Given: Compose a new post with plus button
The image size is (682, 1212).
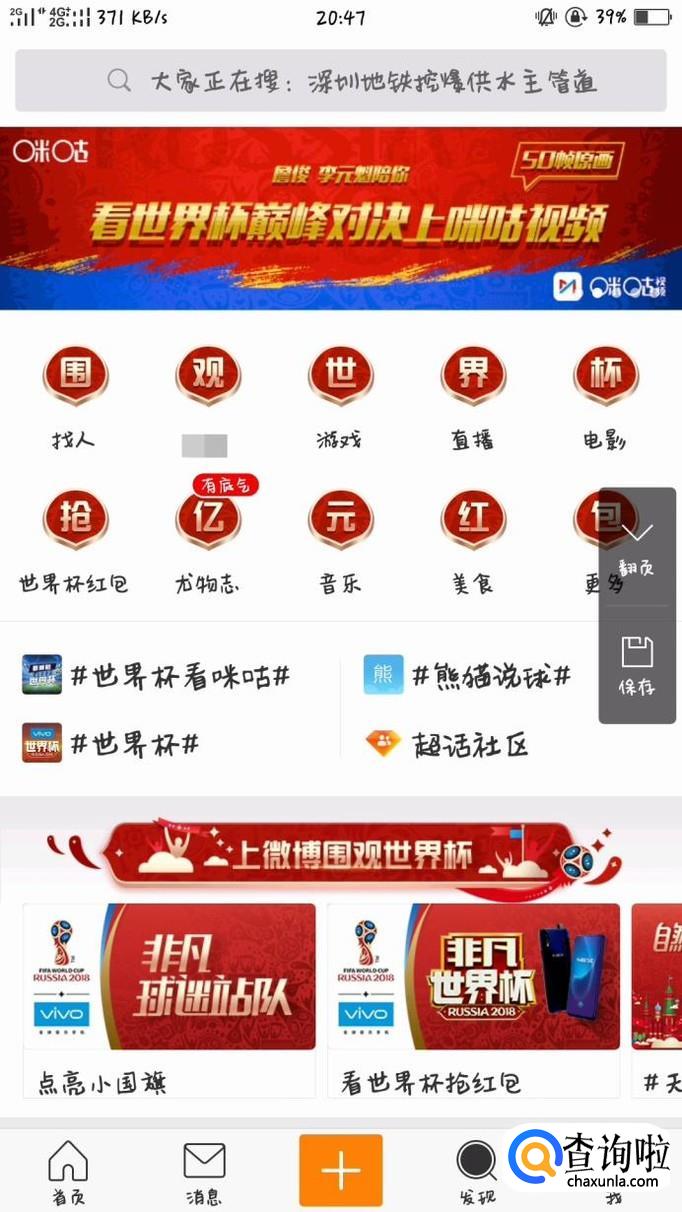Looking at the screenshot, I should click(340, 1170).
